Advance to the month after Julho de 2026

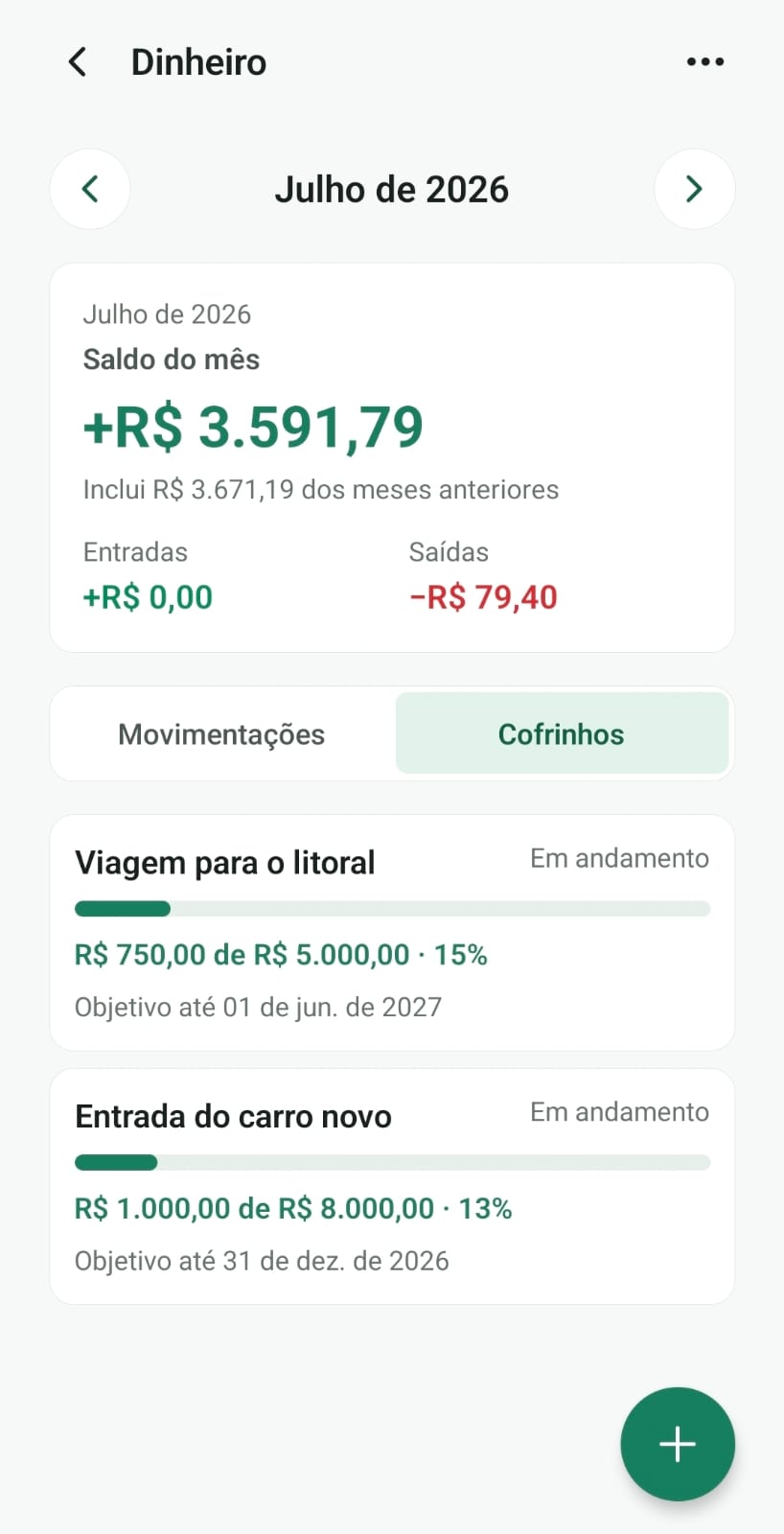tap(695, 189)
